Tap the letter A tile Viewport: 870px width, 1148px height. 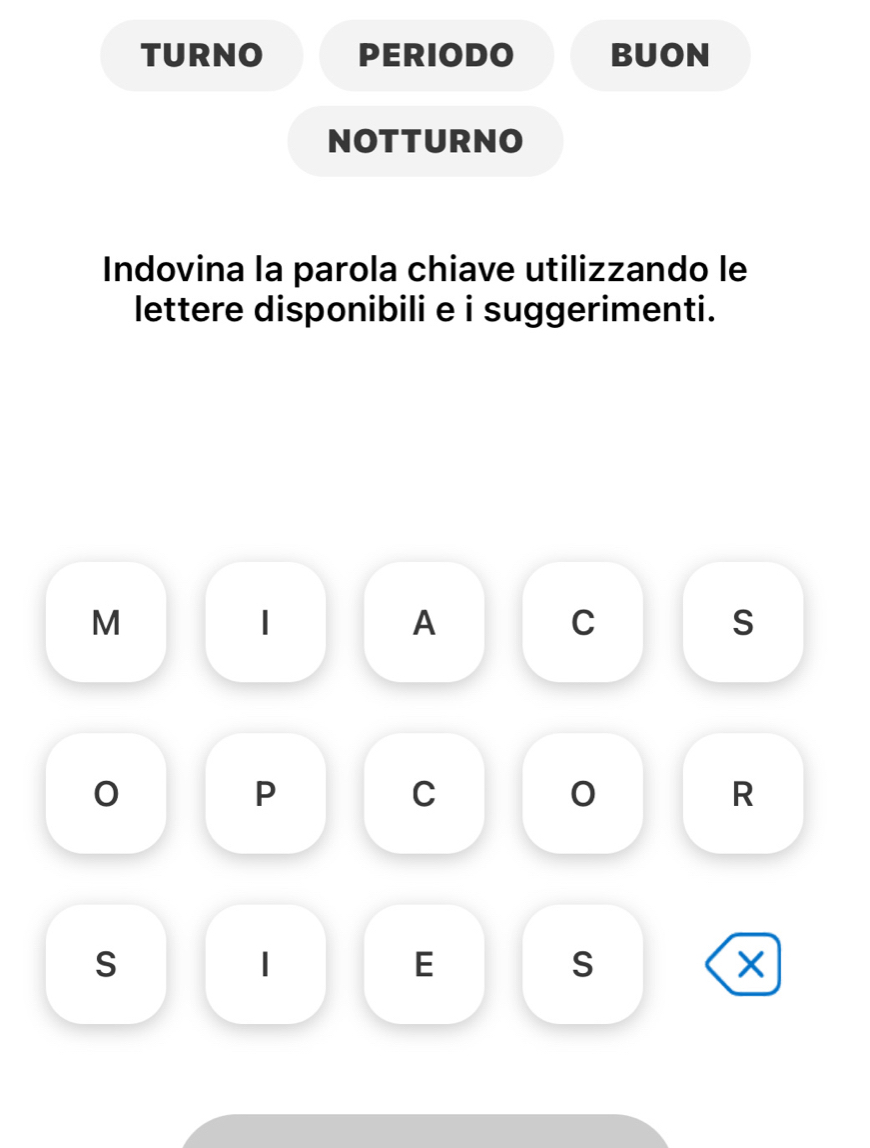point(424,622)
